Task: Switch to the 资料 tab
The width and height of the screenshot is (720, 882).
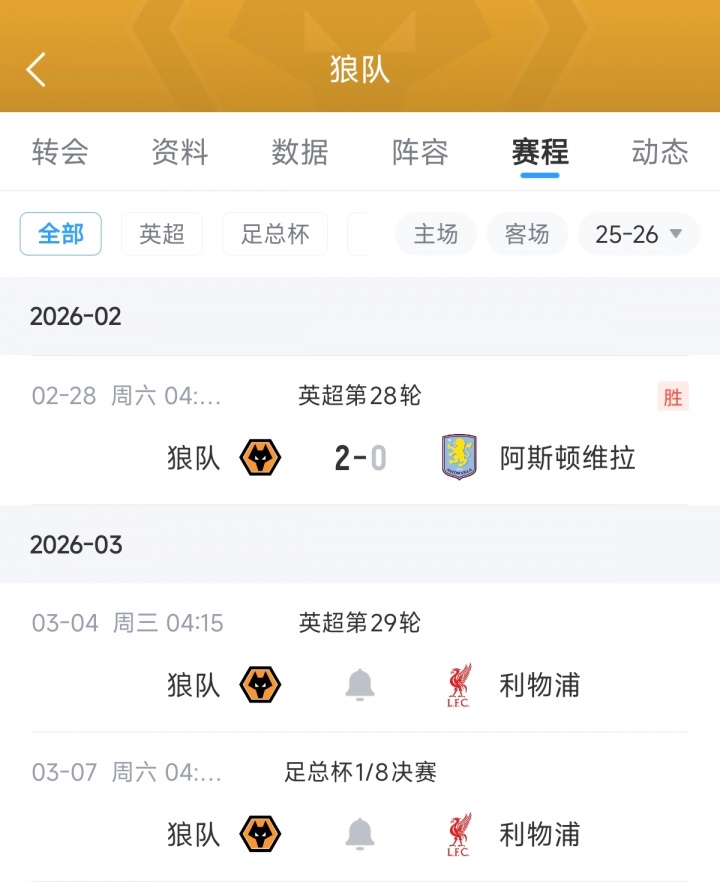Action: tap(180, 152)
